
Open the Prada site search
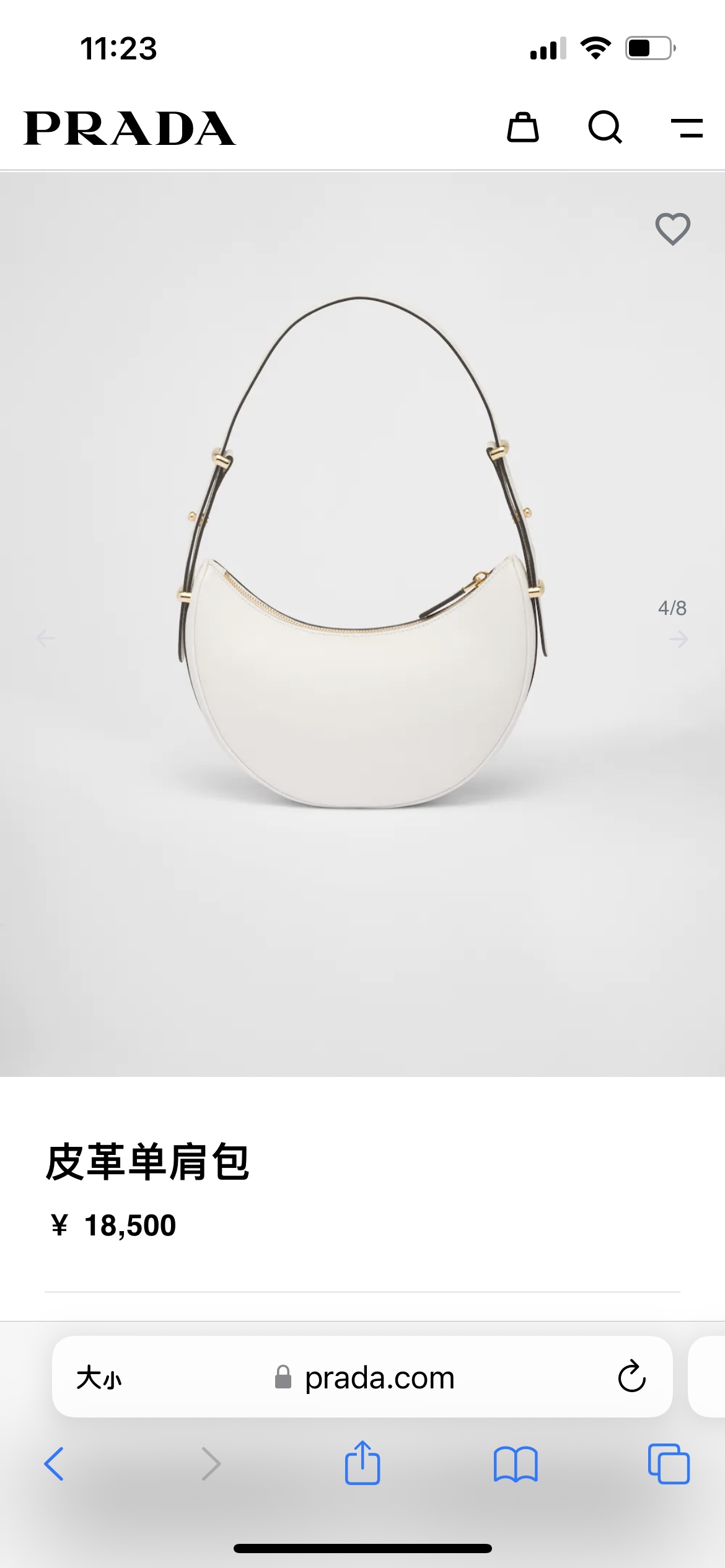605,128
